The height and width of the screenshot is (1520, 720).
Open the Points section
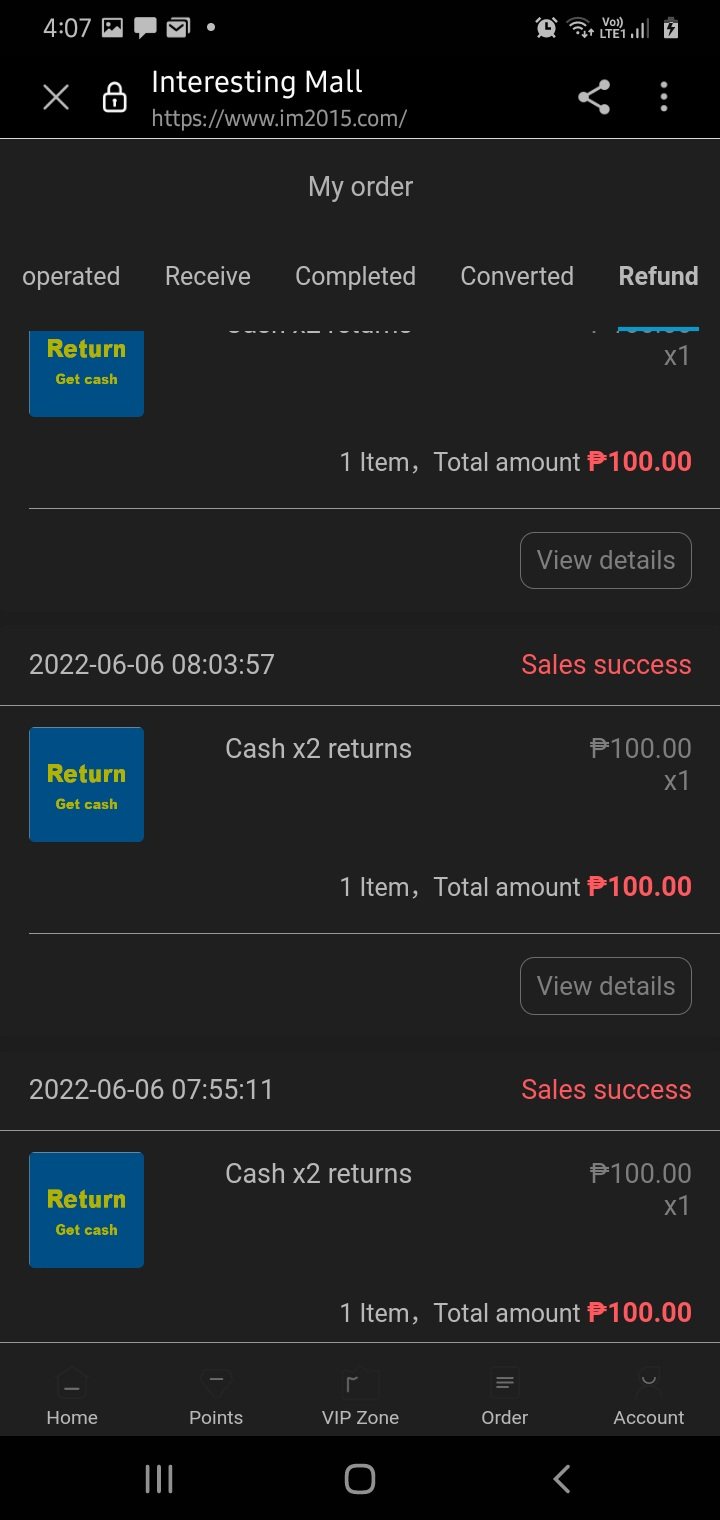click(216, 1397)
